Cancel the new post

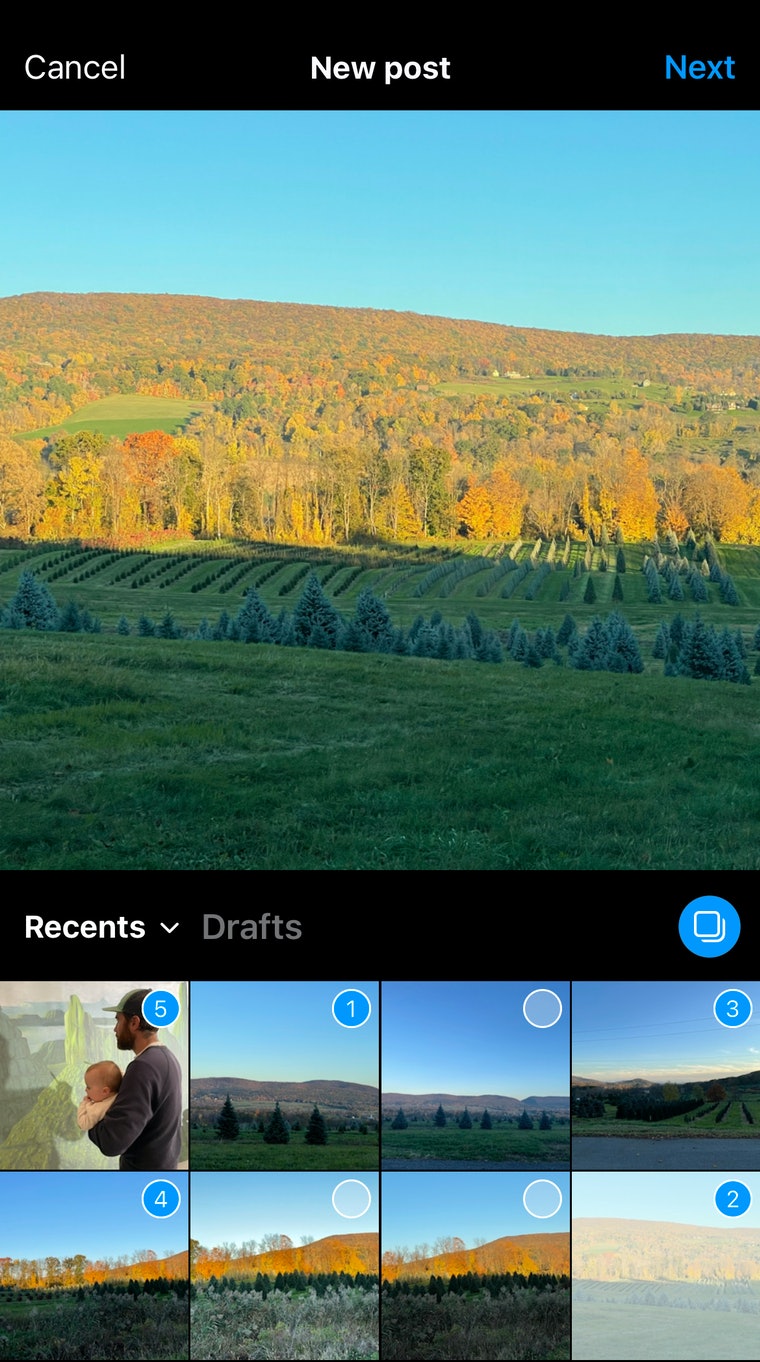pos(75,67)
